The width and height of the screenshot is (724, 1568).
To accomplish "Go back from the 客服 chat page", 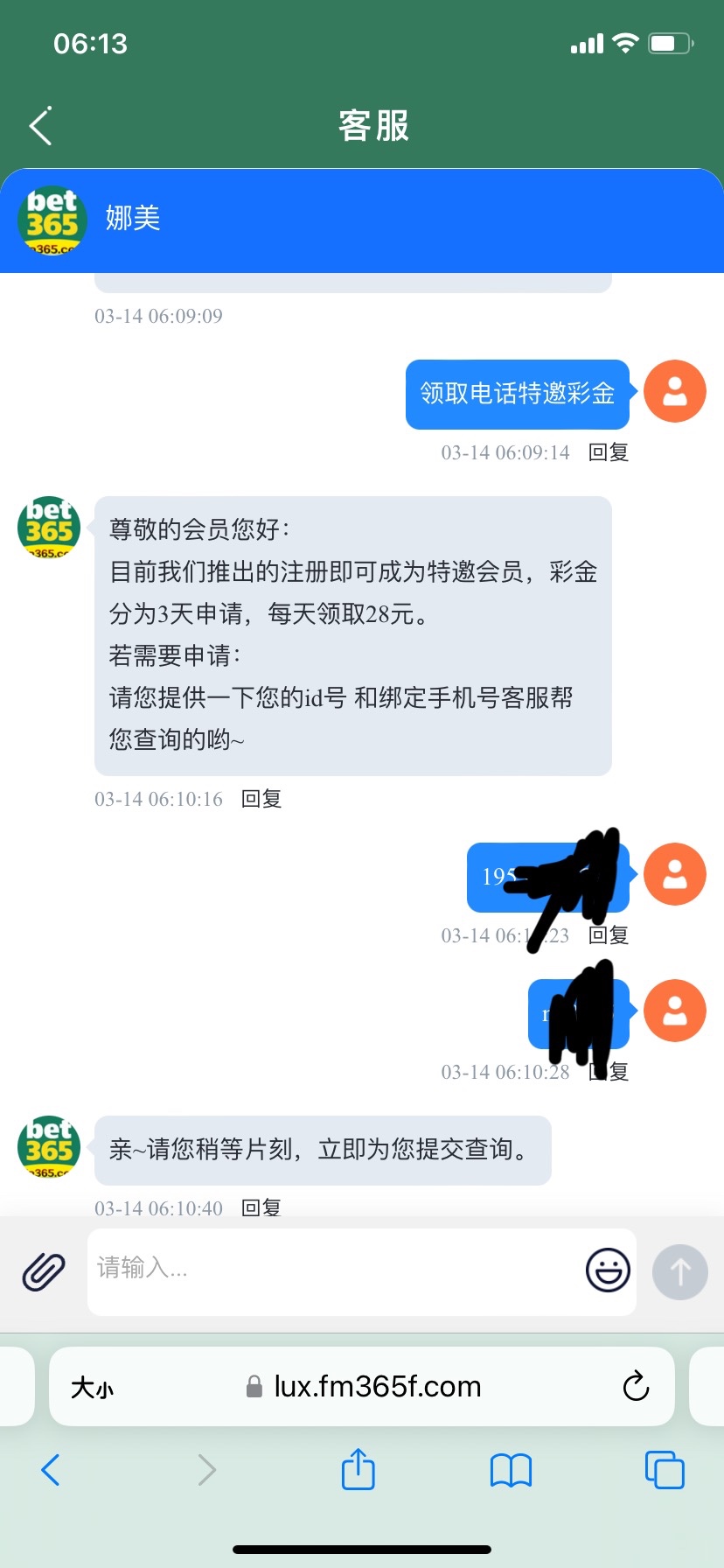I will click(41, 126).
